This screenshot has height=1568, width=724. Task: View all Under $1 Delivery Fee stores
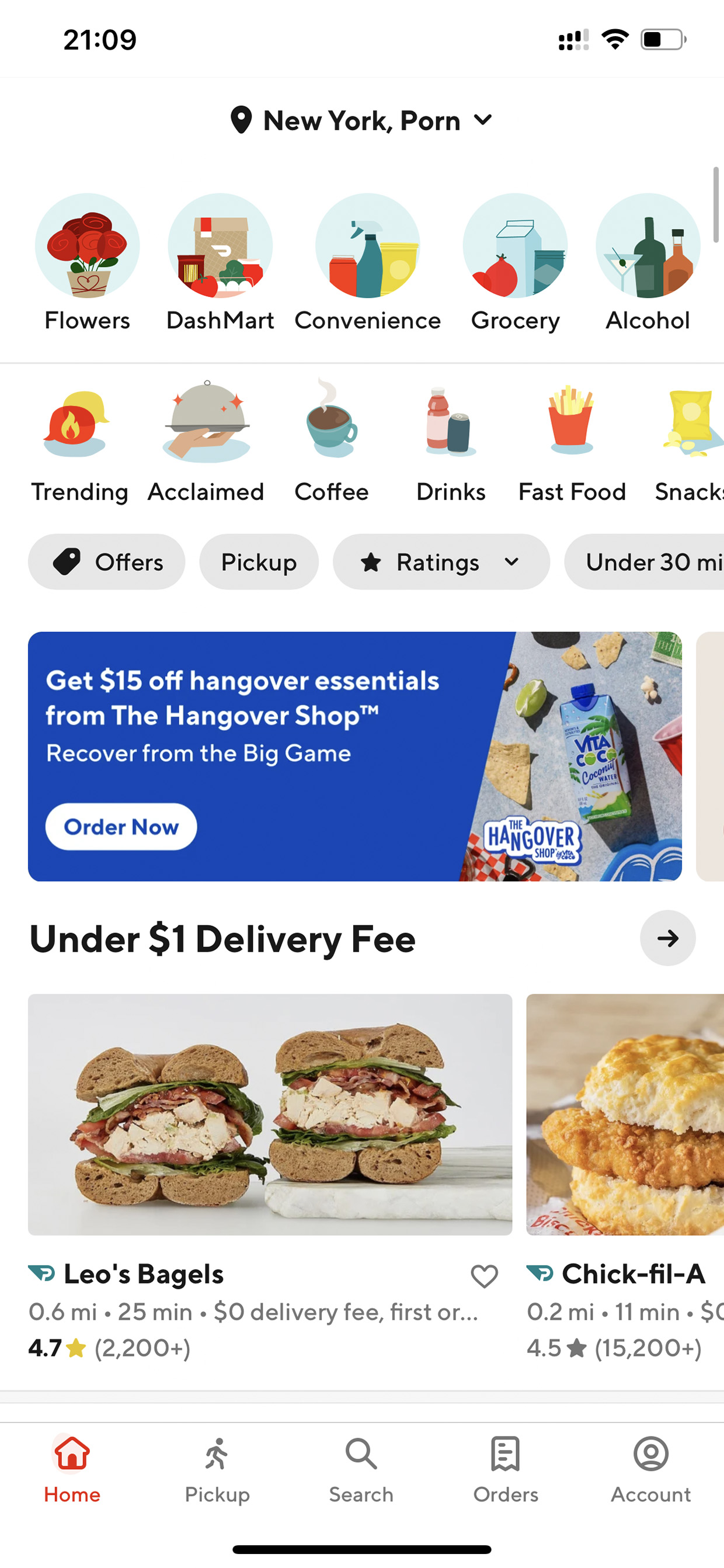click(667, 938)
